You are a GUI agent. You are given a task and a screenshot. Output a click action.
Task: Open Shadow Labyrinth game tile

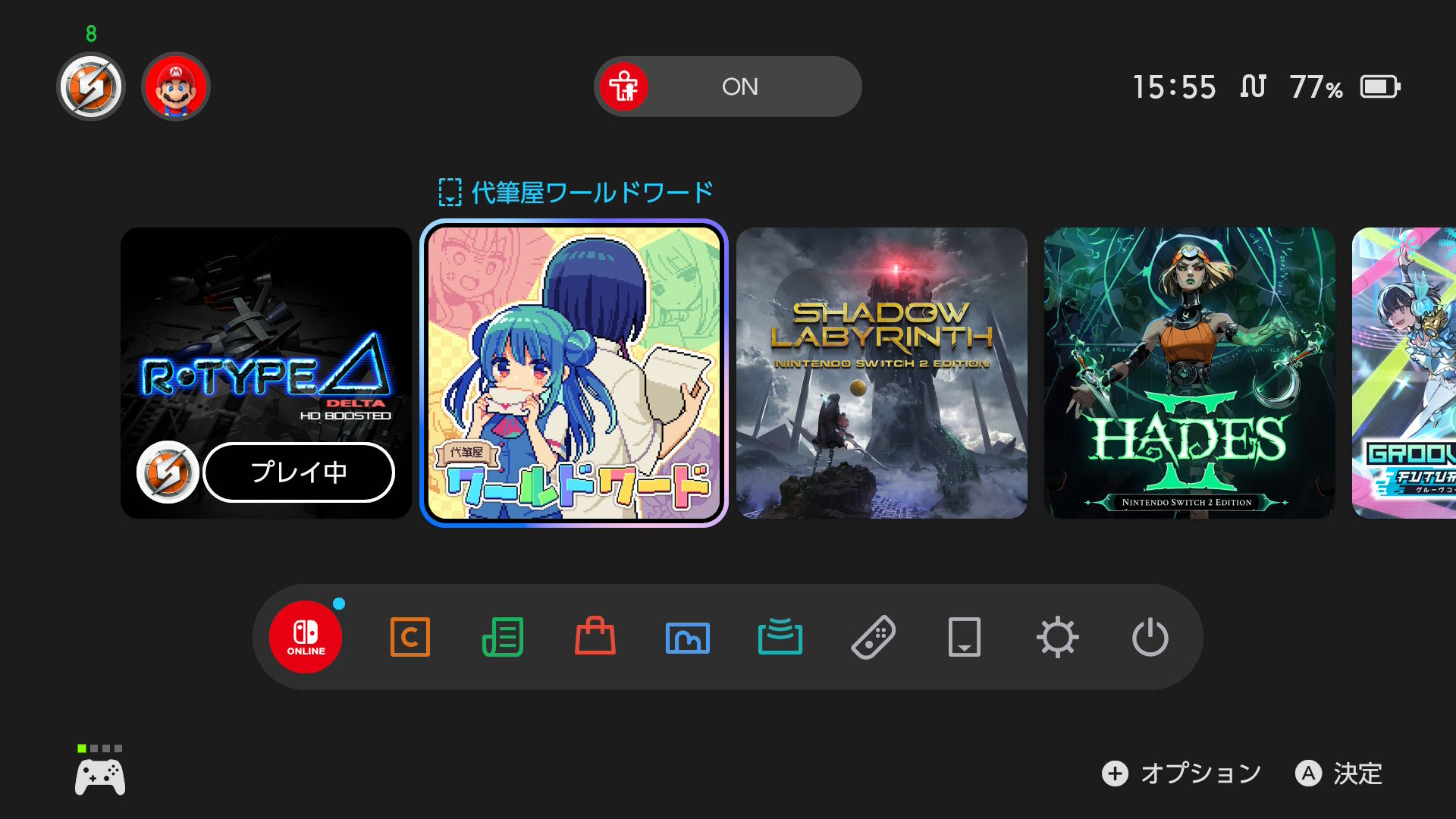pyautogui.click(x=881, y=372)
